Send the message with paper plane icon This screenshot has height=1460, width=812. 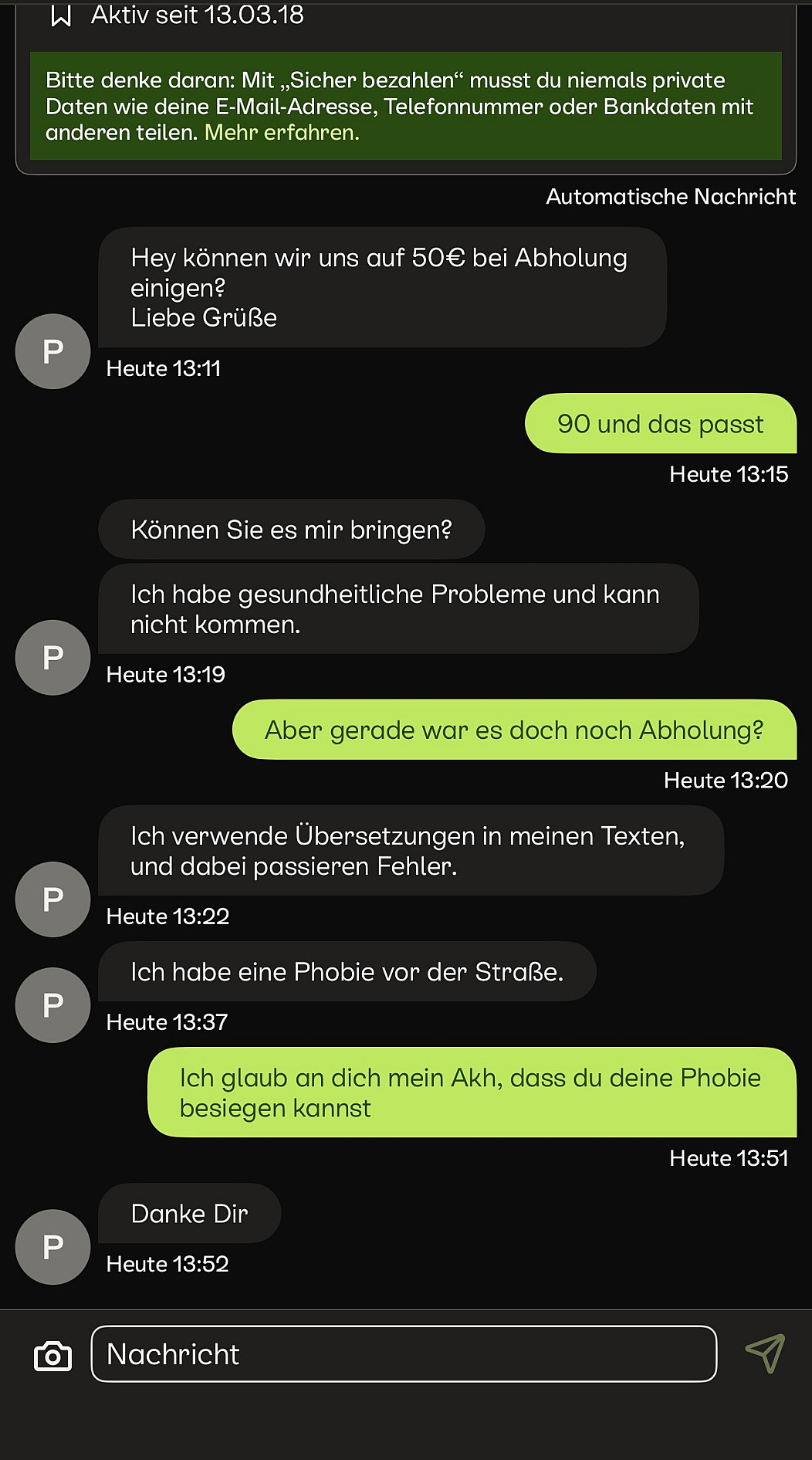[765, 1353]
